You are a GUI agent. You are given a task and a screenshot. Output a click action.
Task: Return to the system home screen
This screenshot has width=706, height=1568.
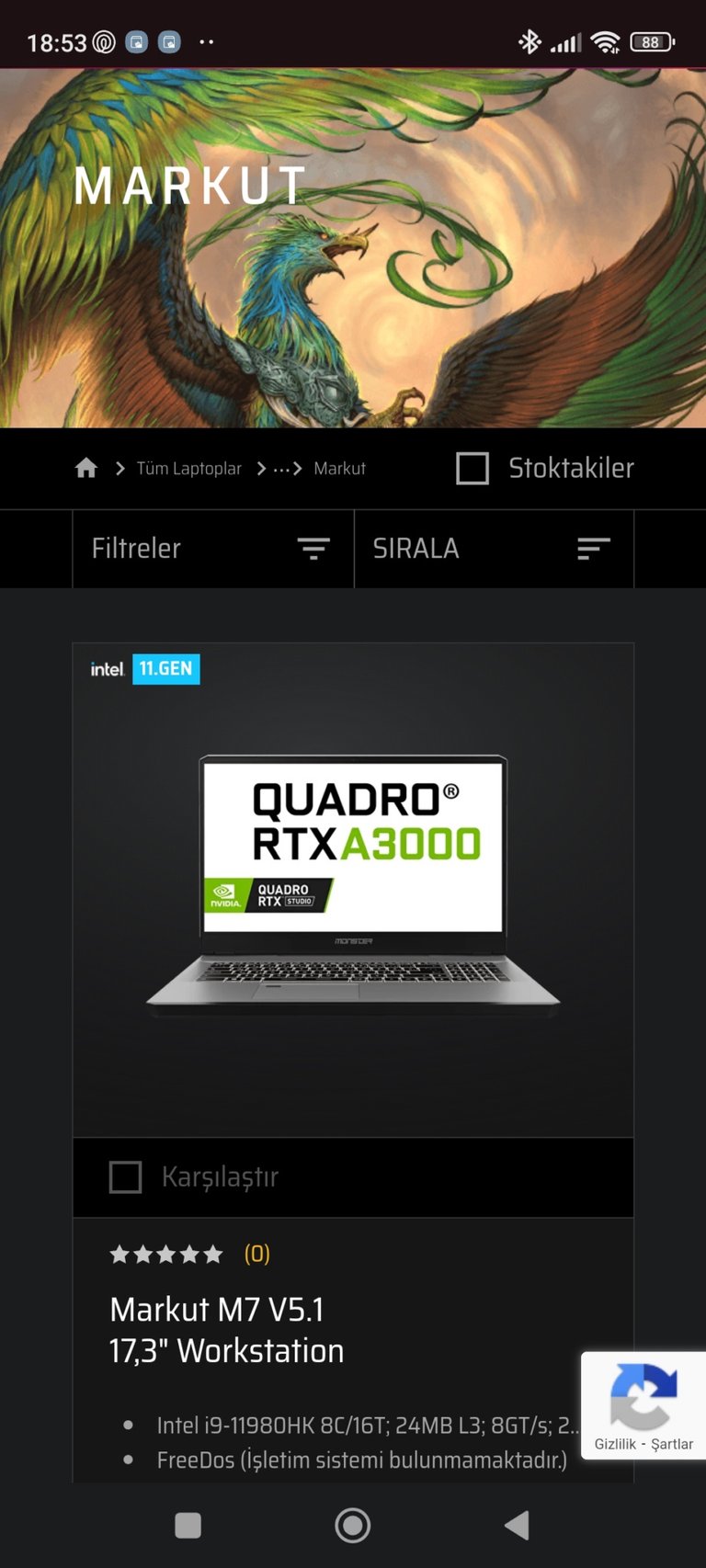coord(353,1525)
